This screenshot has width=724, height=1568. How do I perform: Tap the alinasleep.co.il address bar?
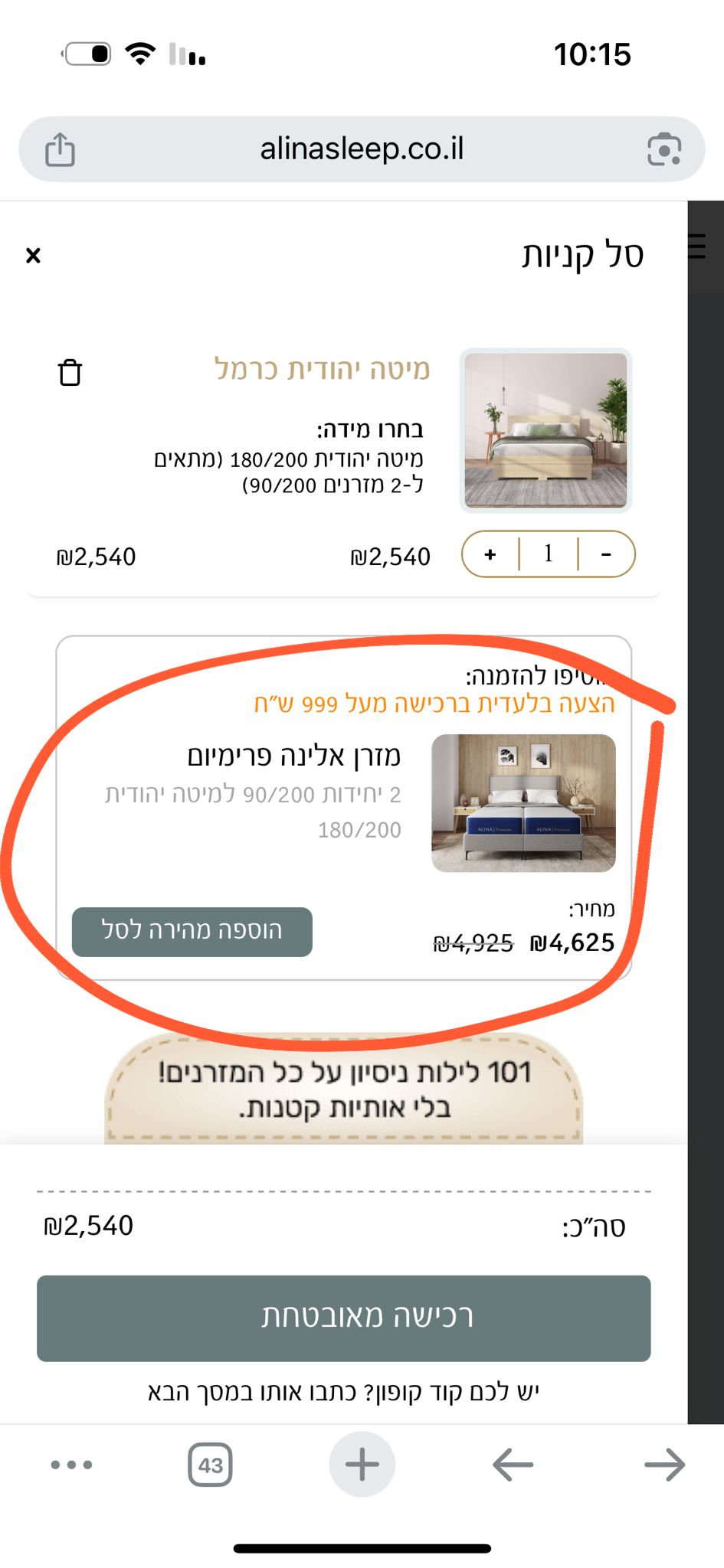point(362,149)
